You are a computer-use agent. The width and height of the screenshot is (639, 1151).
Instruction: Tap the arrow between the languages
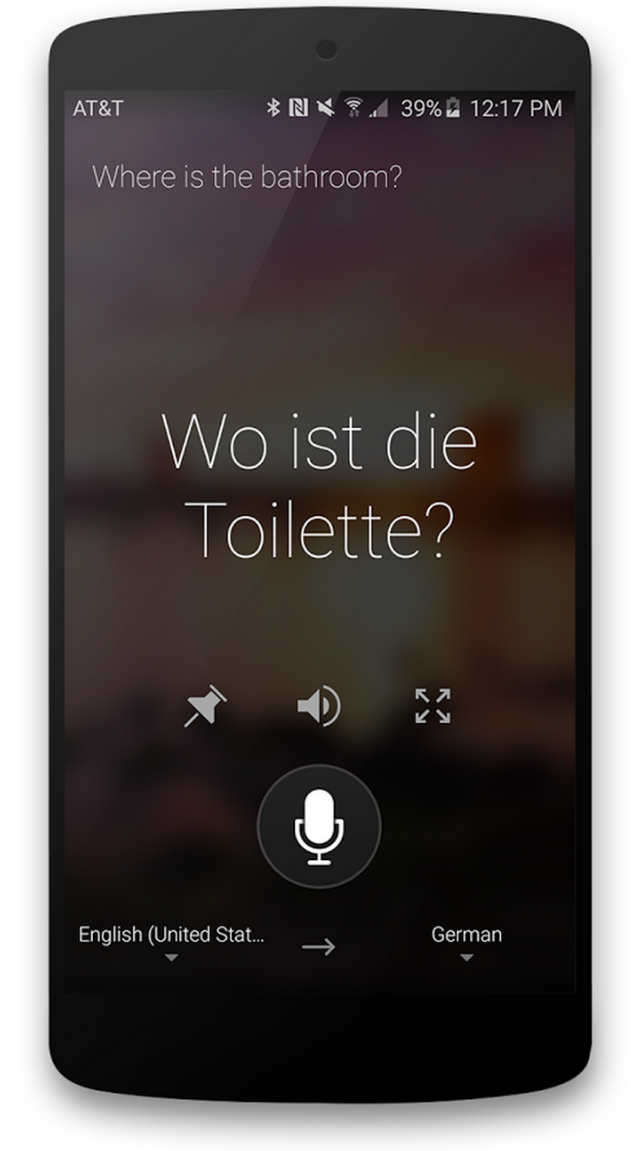(318, 947)
